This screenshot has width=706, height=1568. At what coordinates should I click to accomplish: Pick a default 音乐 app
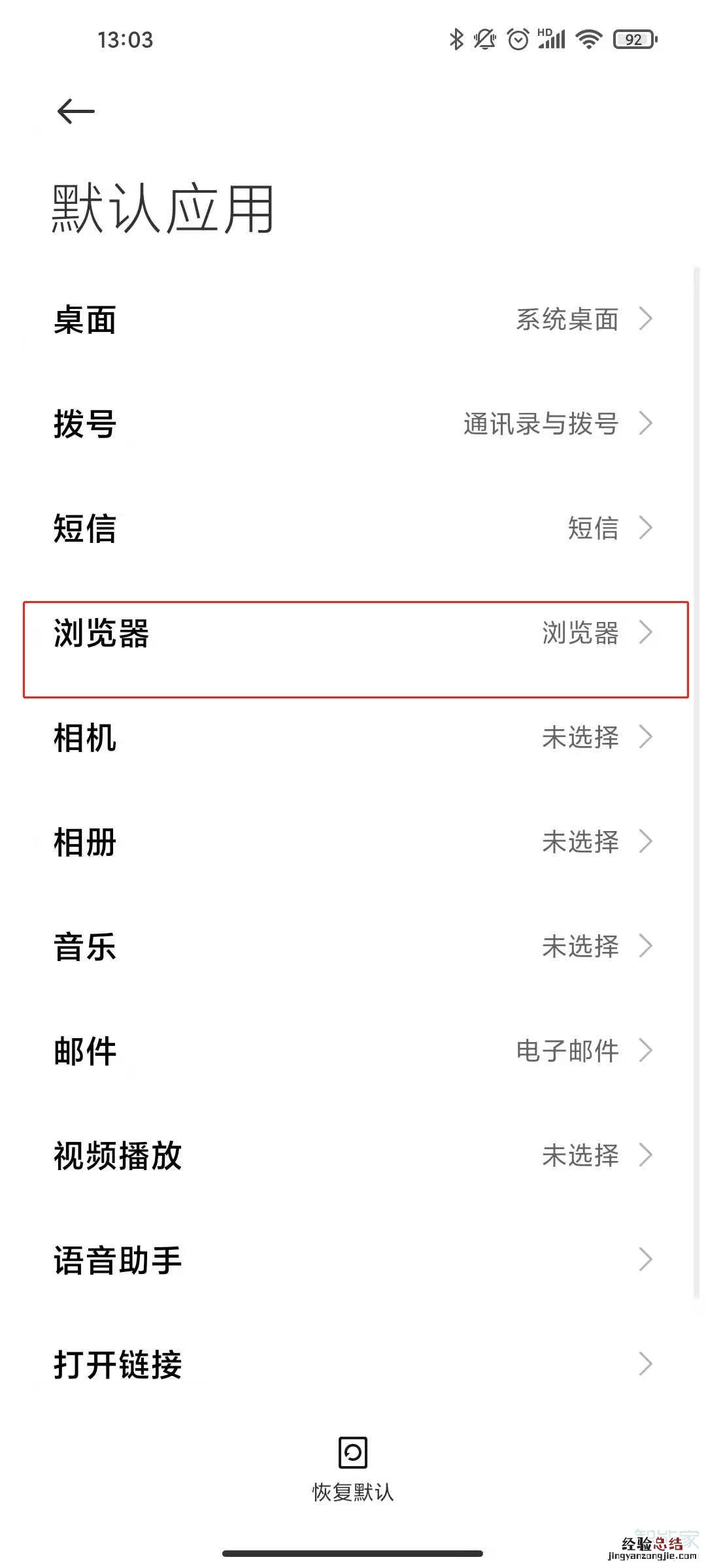[x=353, y=947]
